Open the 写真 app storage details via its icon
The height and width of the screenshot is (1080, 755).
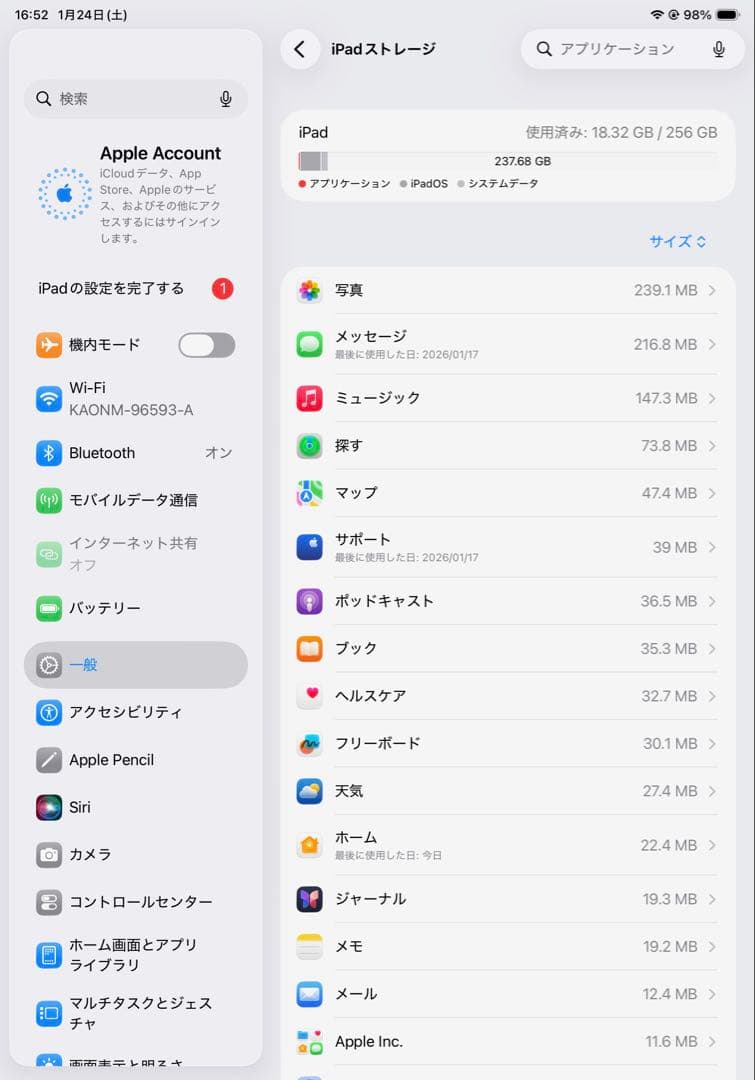310,290
